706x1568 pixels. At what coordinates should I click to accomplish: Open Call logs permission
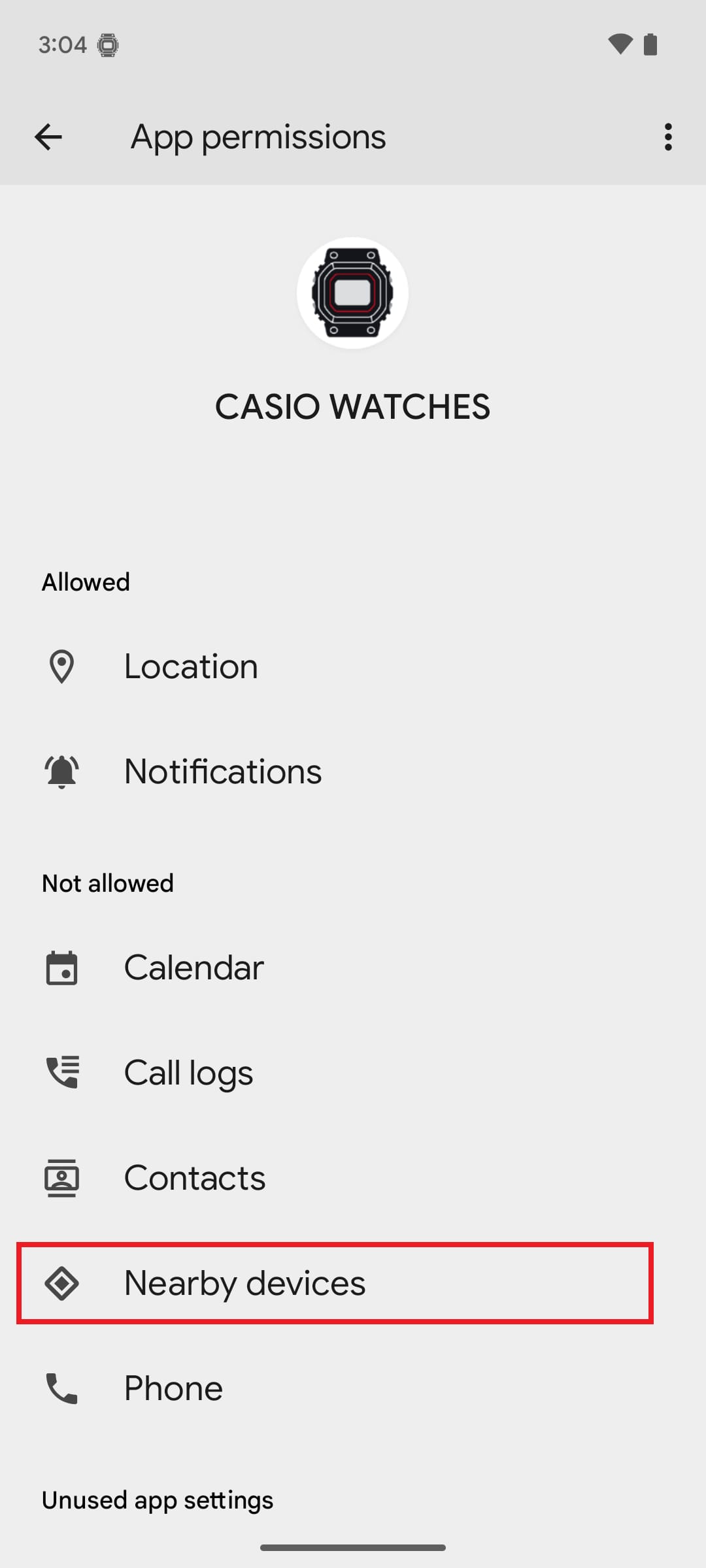point(353,1073)
